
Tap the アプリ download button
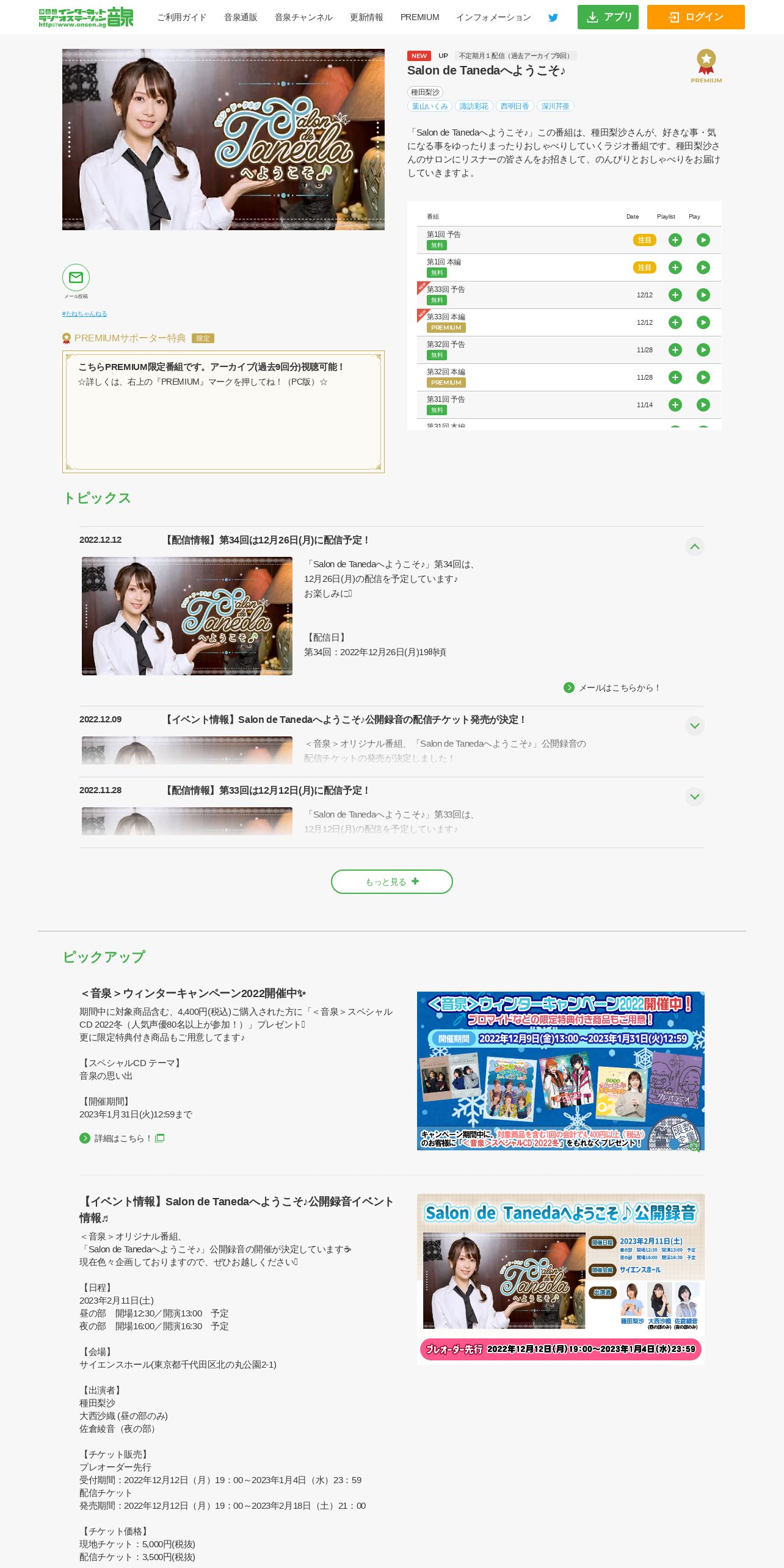(608, 17)
